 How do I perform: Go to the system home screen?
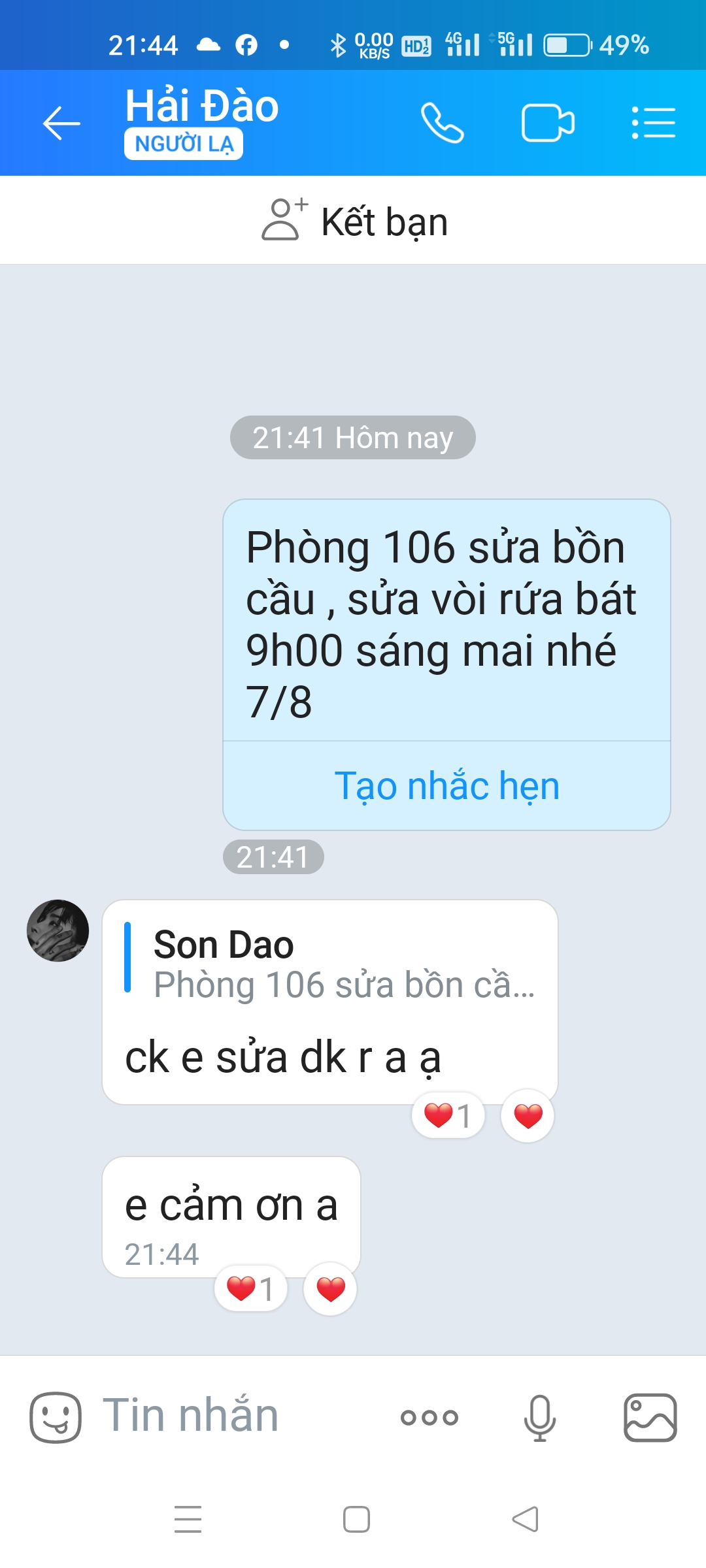click(x=356, y=1519)
